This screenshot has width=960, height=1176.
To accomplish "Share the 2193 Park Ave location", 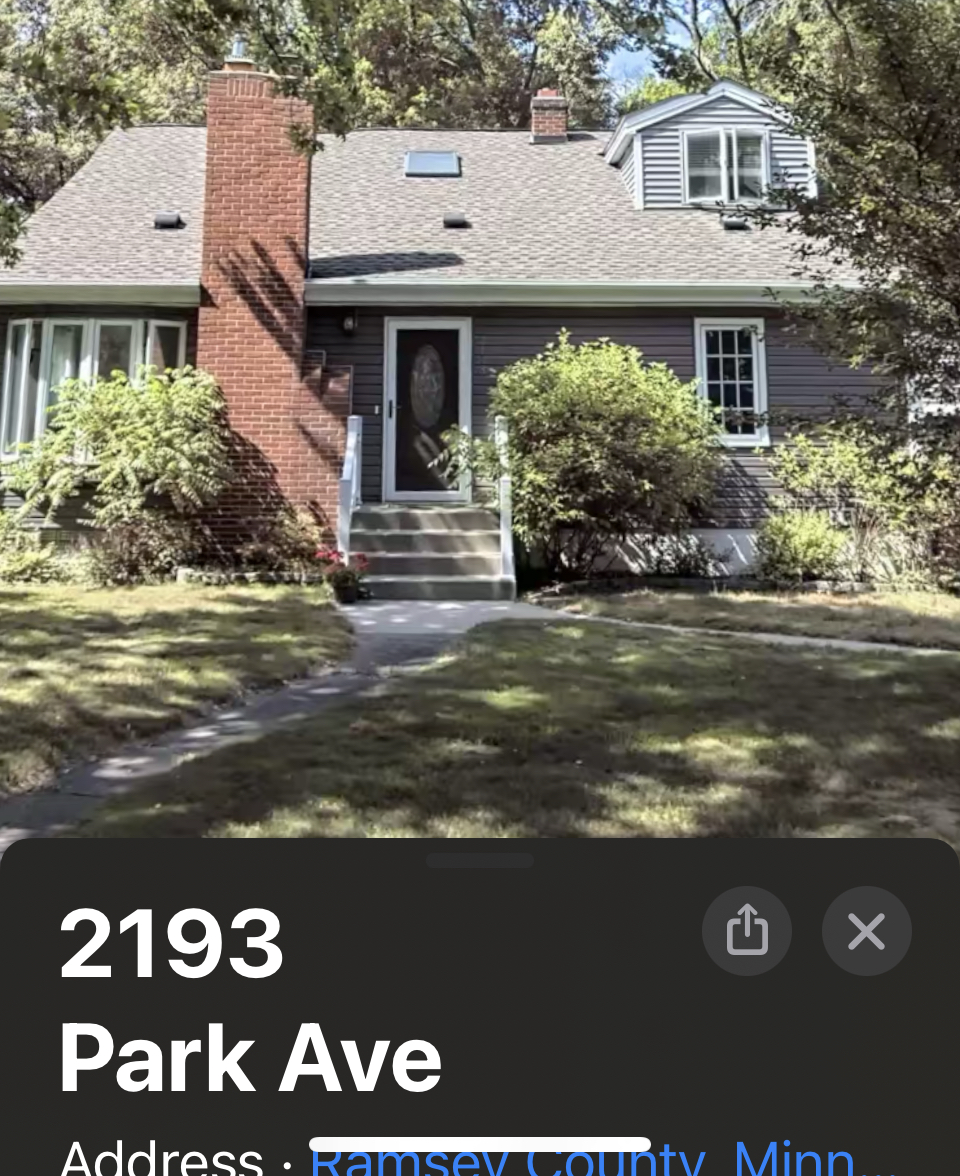I will (746, 931).
